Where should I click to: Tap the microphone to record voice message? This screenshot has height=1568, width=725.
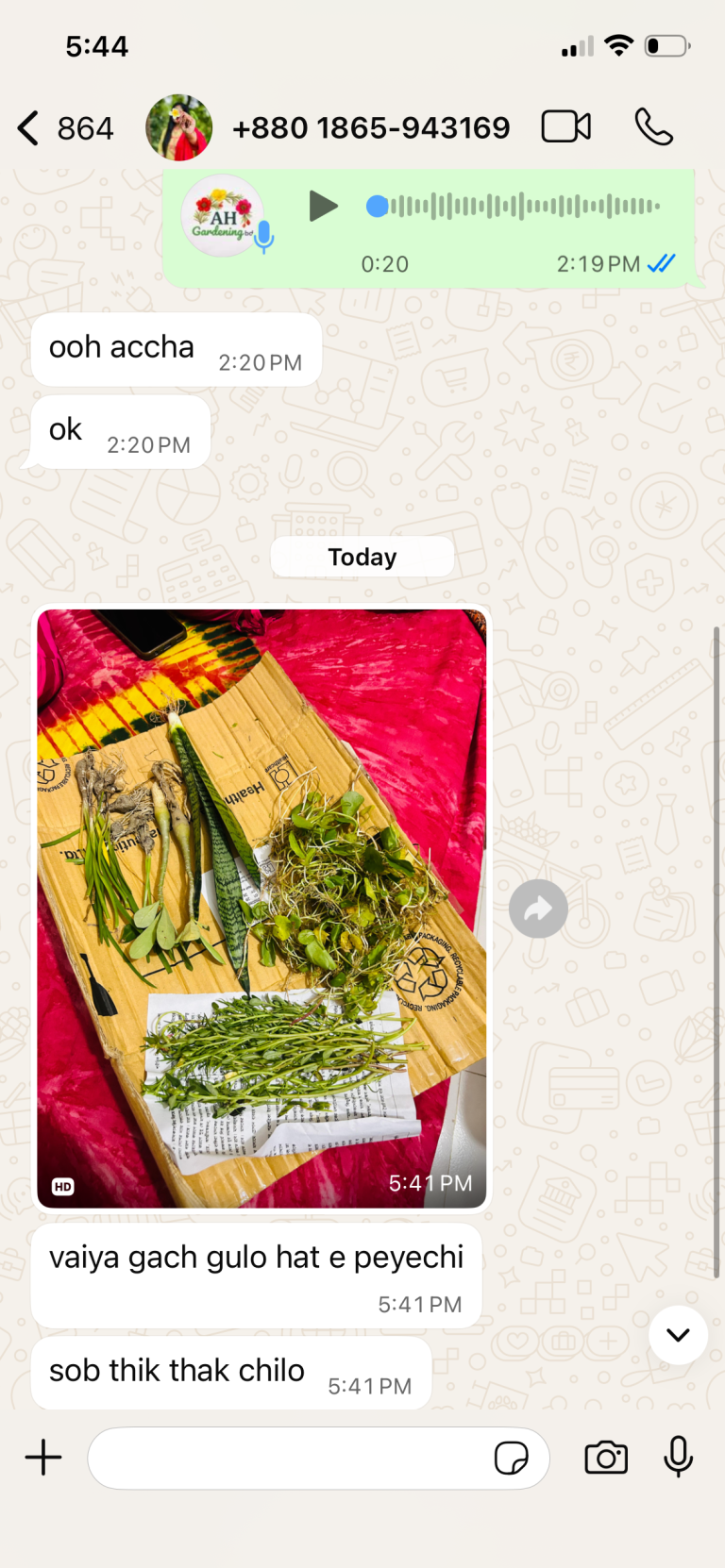(678, 1457)
